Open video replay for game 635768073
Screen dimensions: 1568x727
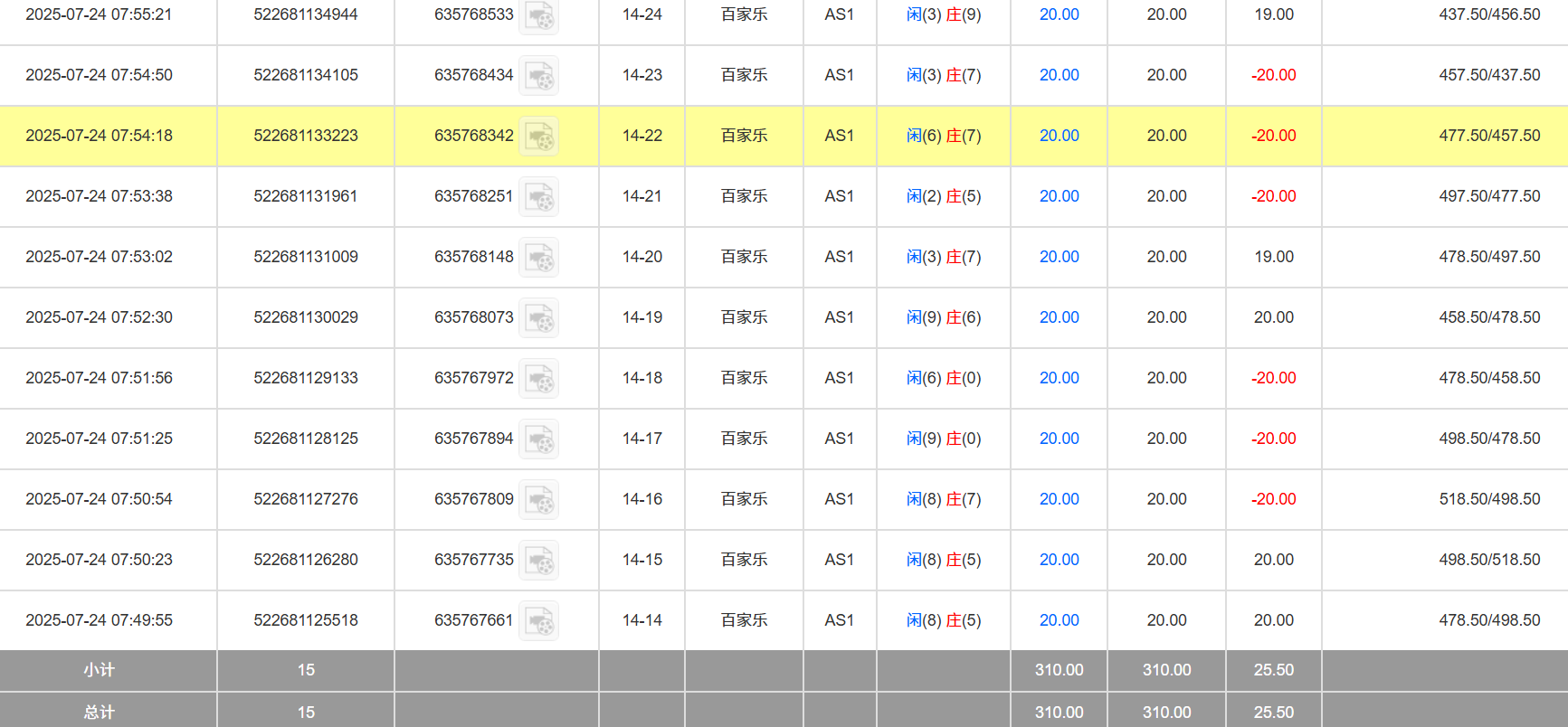tap(539, 318)
